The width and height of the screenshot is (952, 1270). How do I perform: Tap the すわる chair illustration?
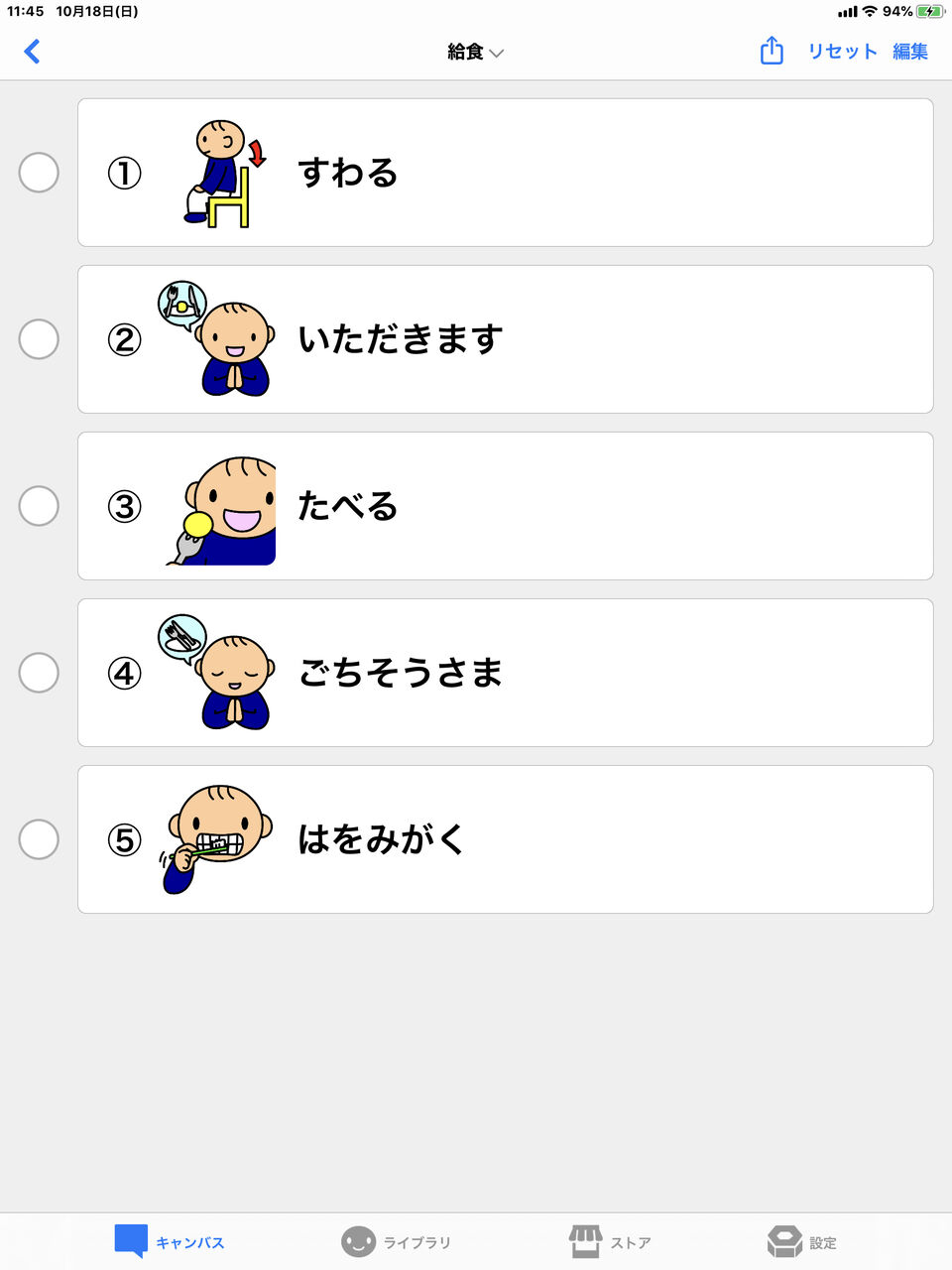click(x=220, y=172)
